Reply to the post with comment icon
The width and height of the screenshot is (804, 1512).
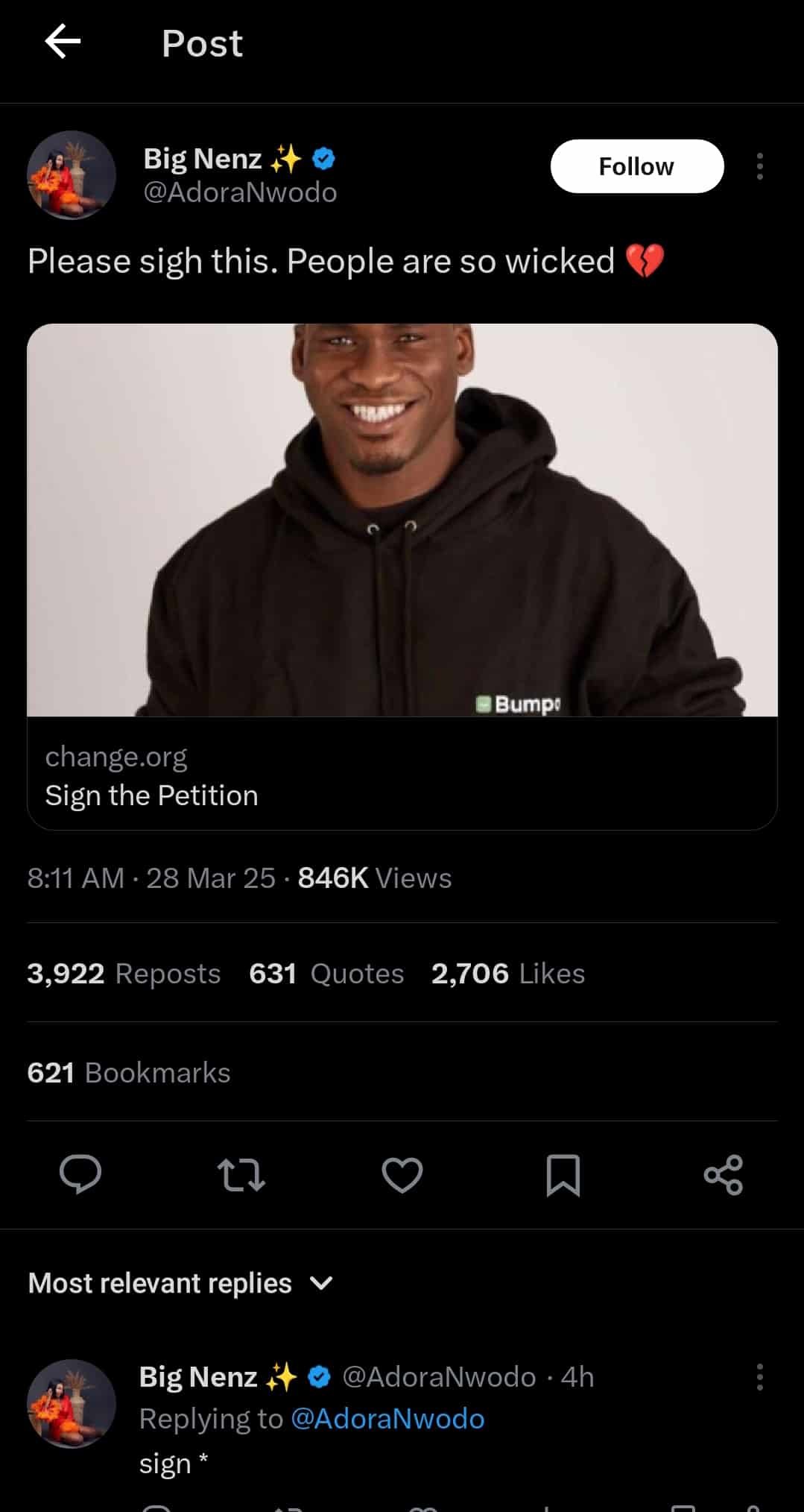pyautogui.click(x=80, y=1174)
